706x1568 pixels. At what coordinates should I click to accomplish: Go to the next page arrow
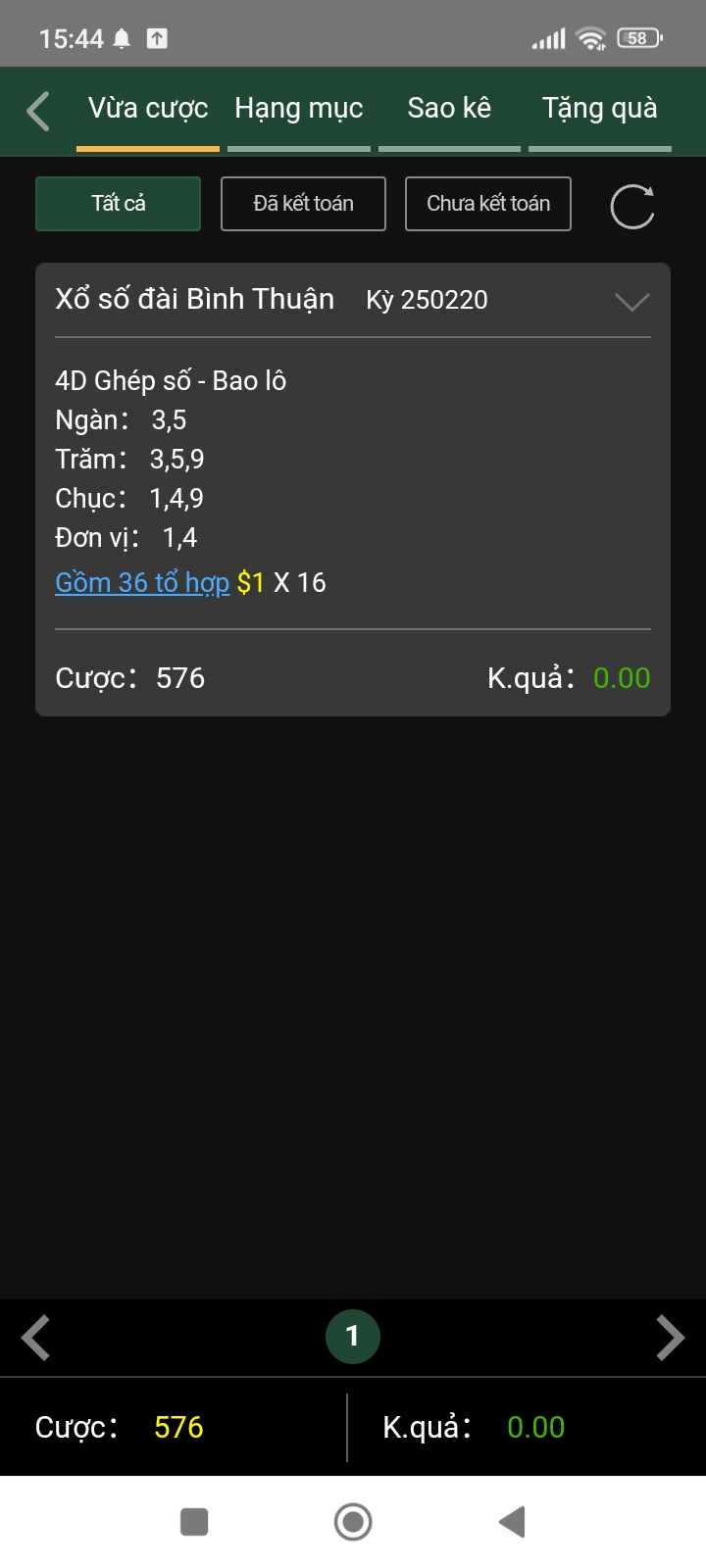(x=670, y=1338)
